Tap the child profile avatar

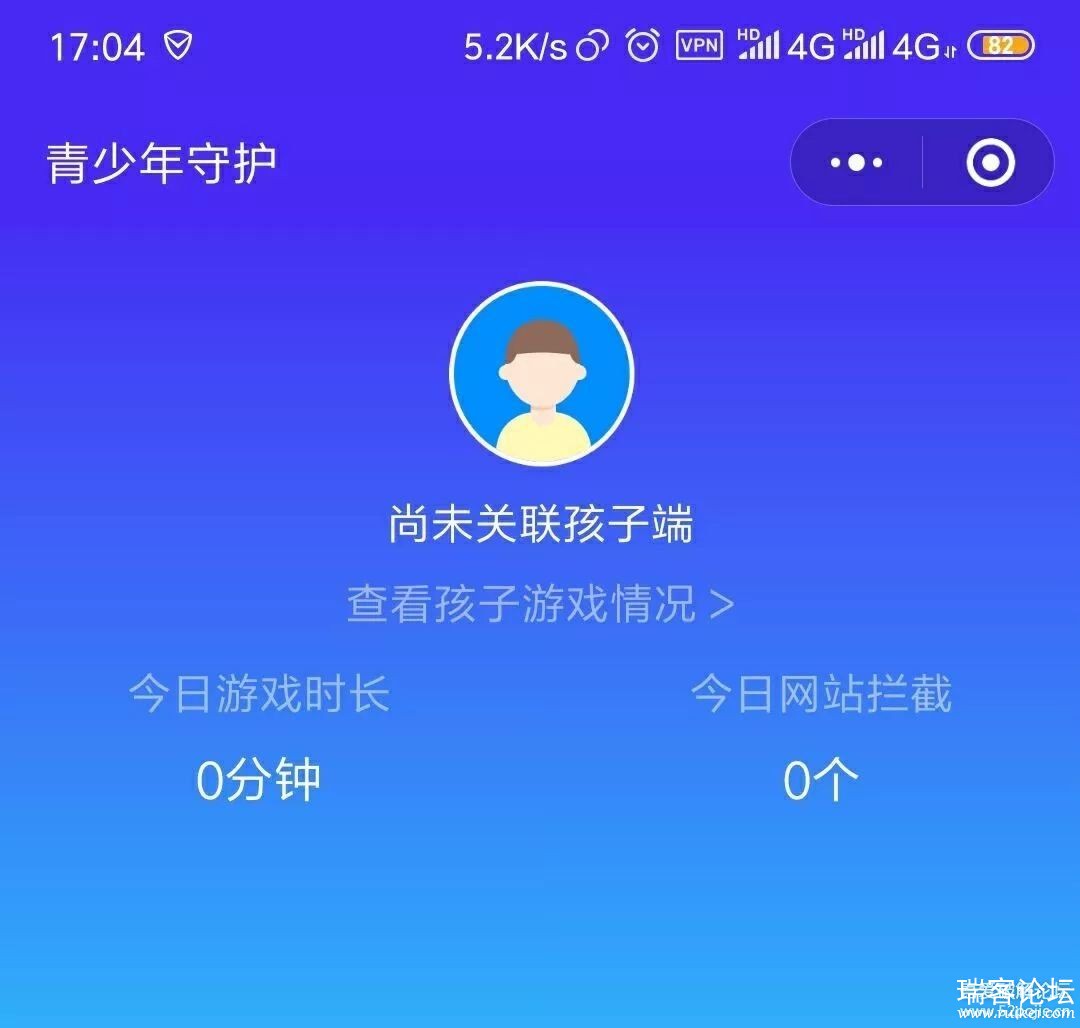(541, 374)
